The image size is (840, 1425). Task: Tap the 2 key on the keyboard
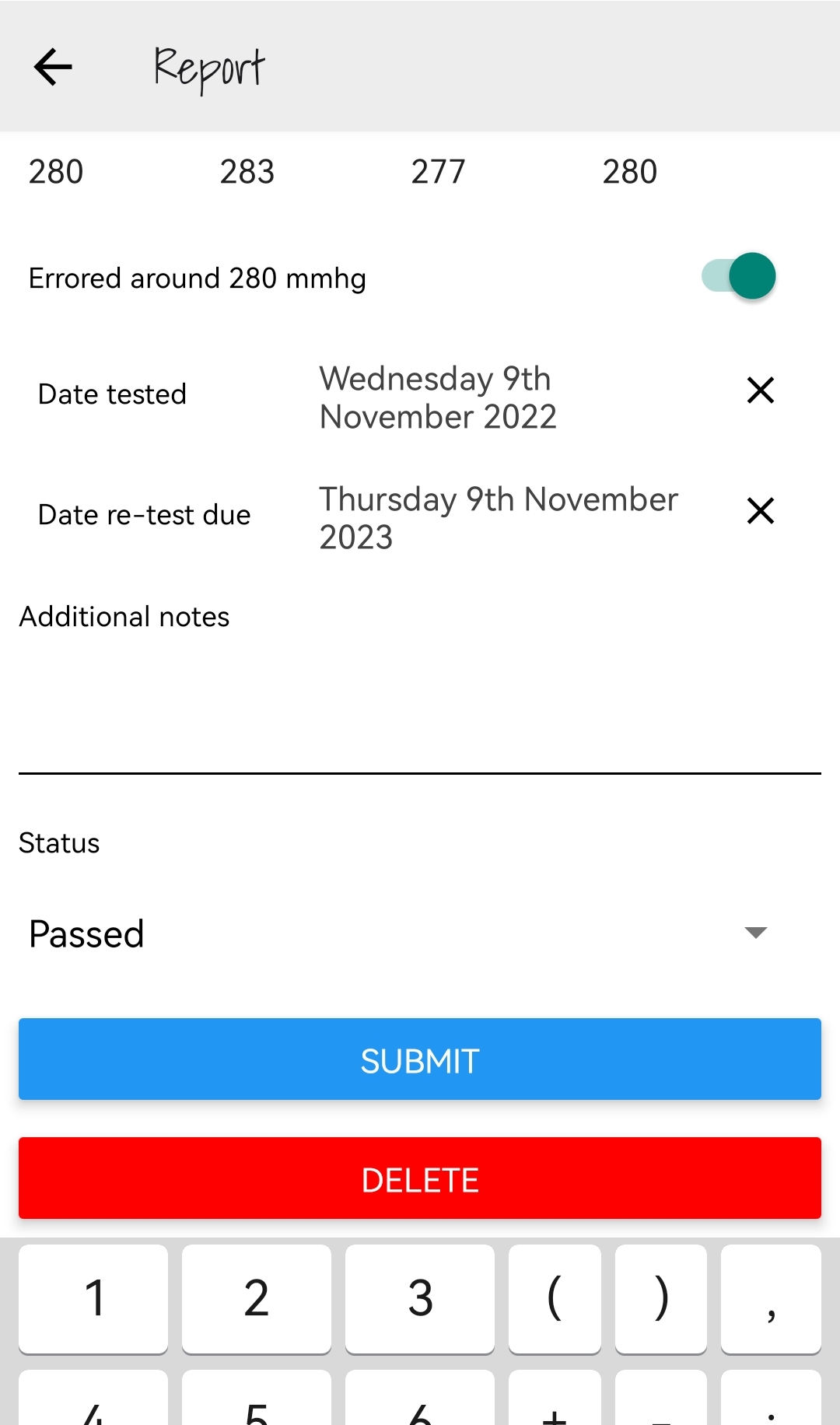point(257,1297)
